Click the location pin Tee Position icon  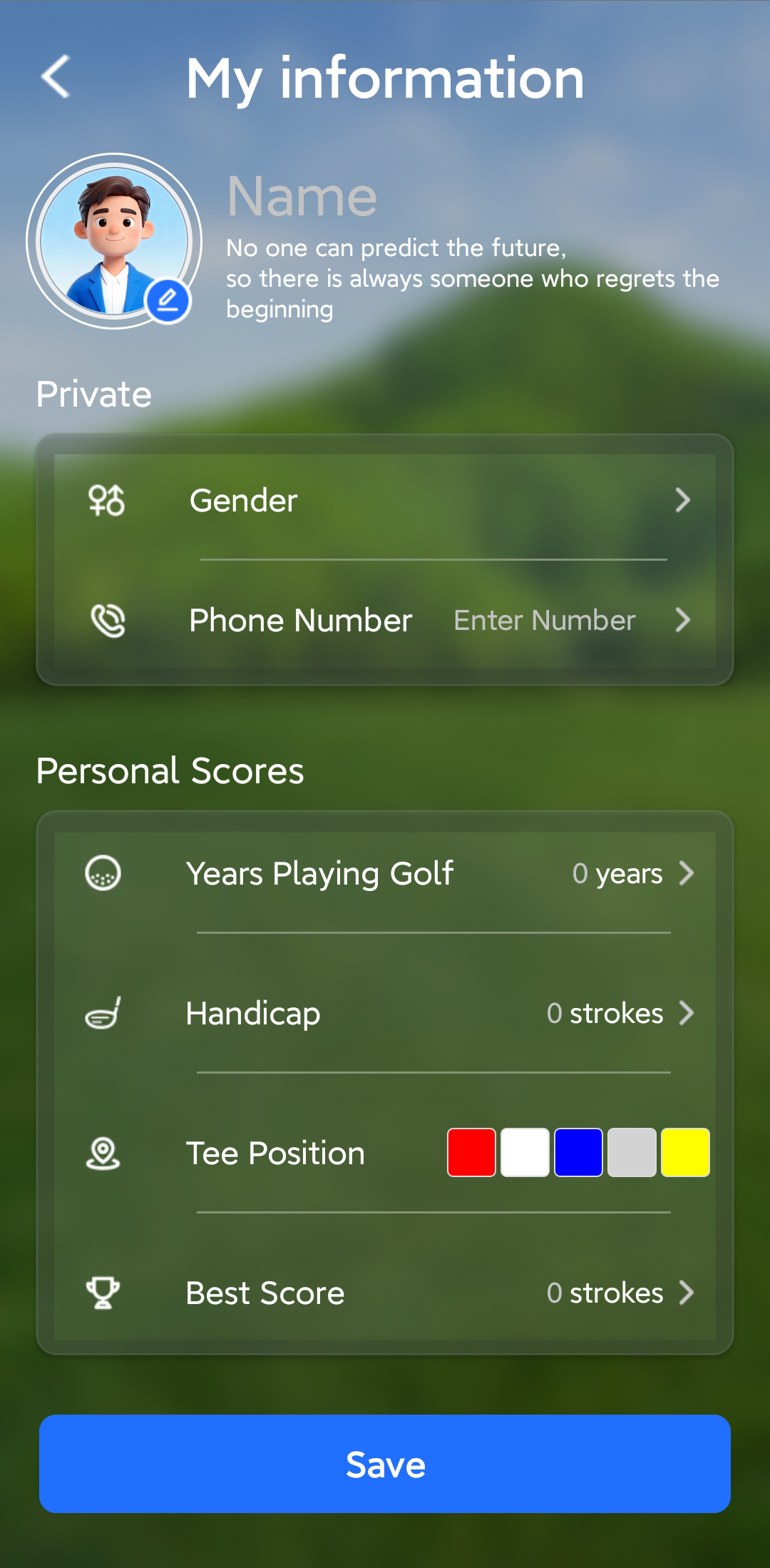(x=103, y=1153)
